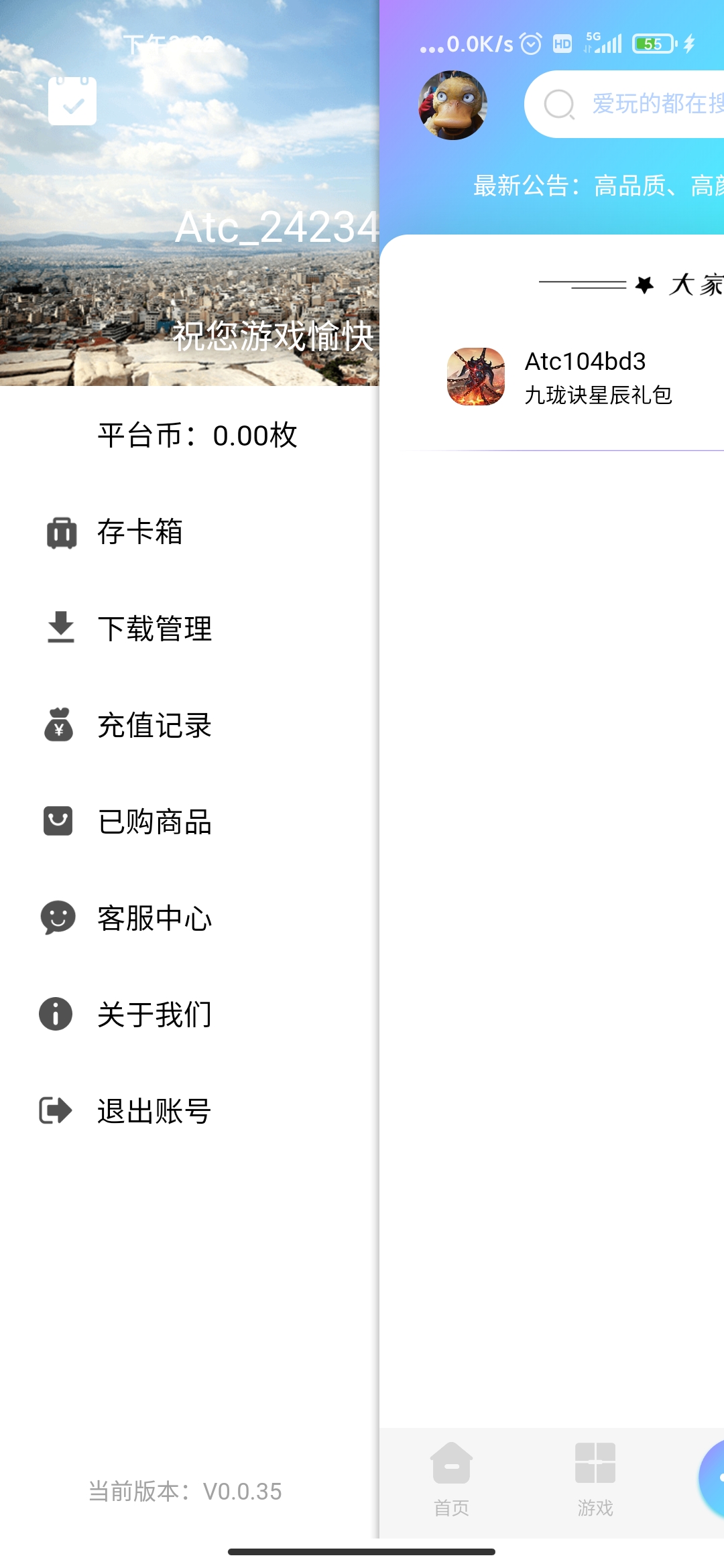Screen dimensions: 724x1568
Task: Open 关于我们 about page
Action: [x=154, y=1015]
